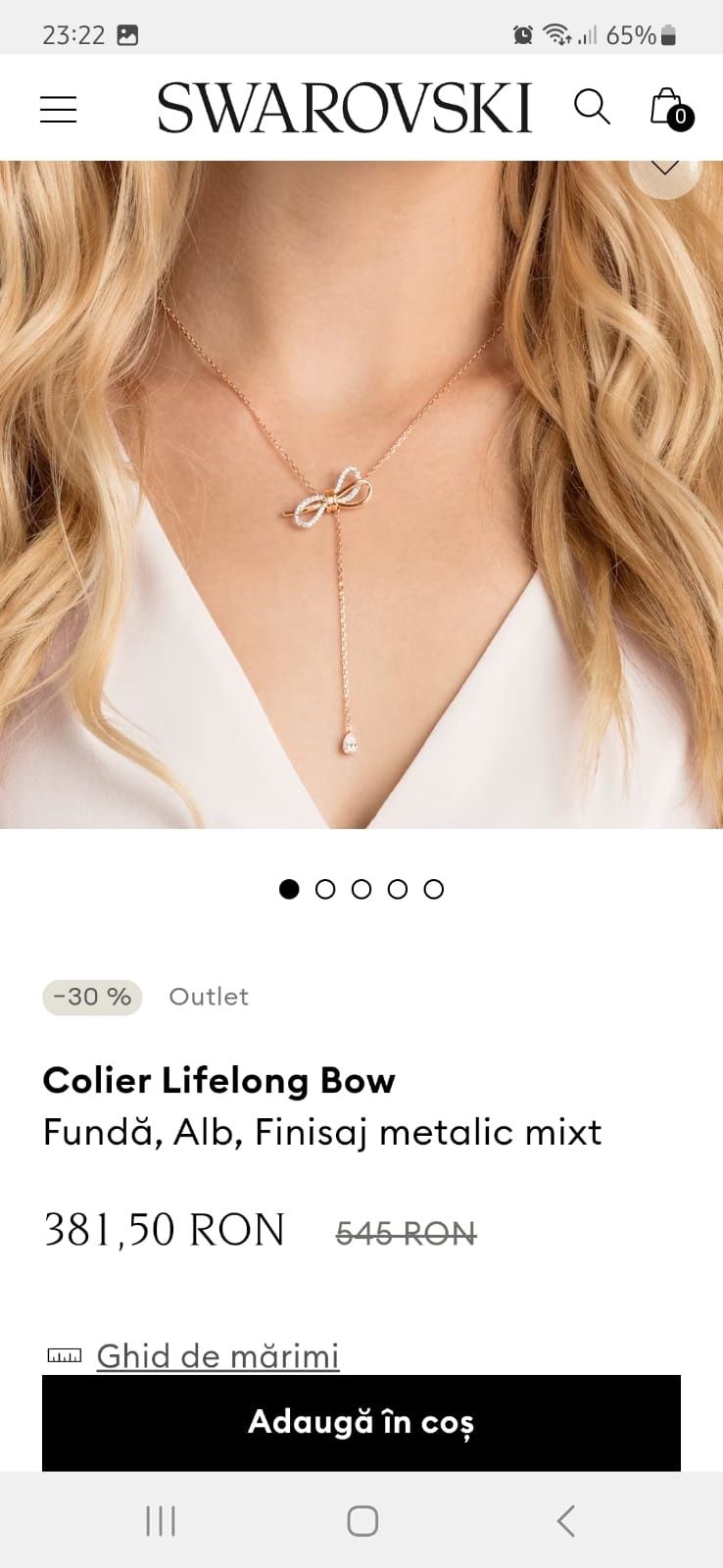Open the Ghid de mărimi link
The height and width of the screenshot is (1568, 723).
(x=217, y=1355)
